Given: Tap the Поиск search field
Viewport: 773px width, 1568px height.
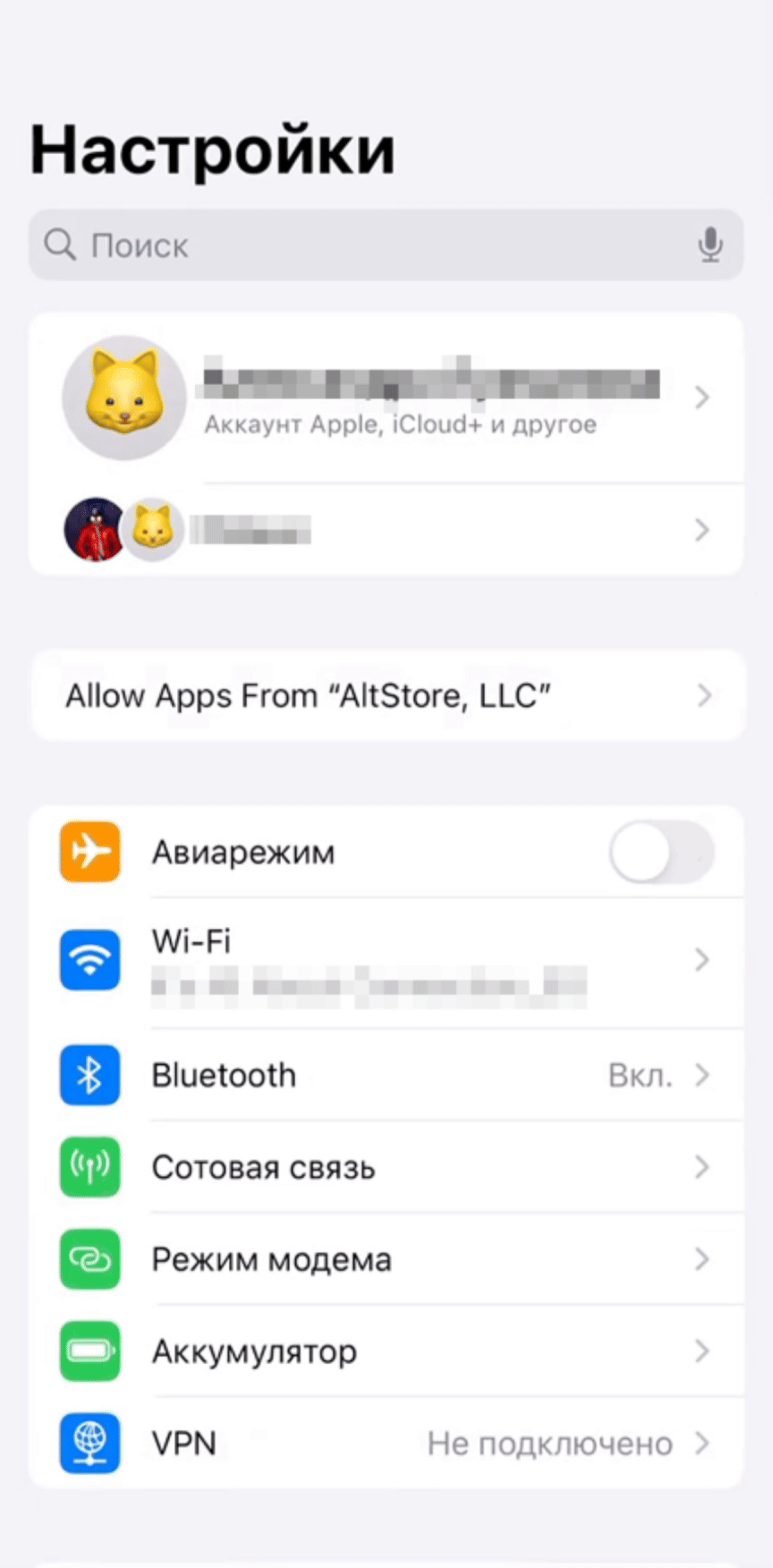Looking at the screenshot, I should coord(358,245).
